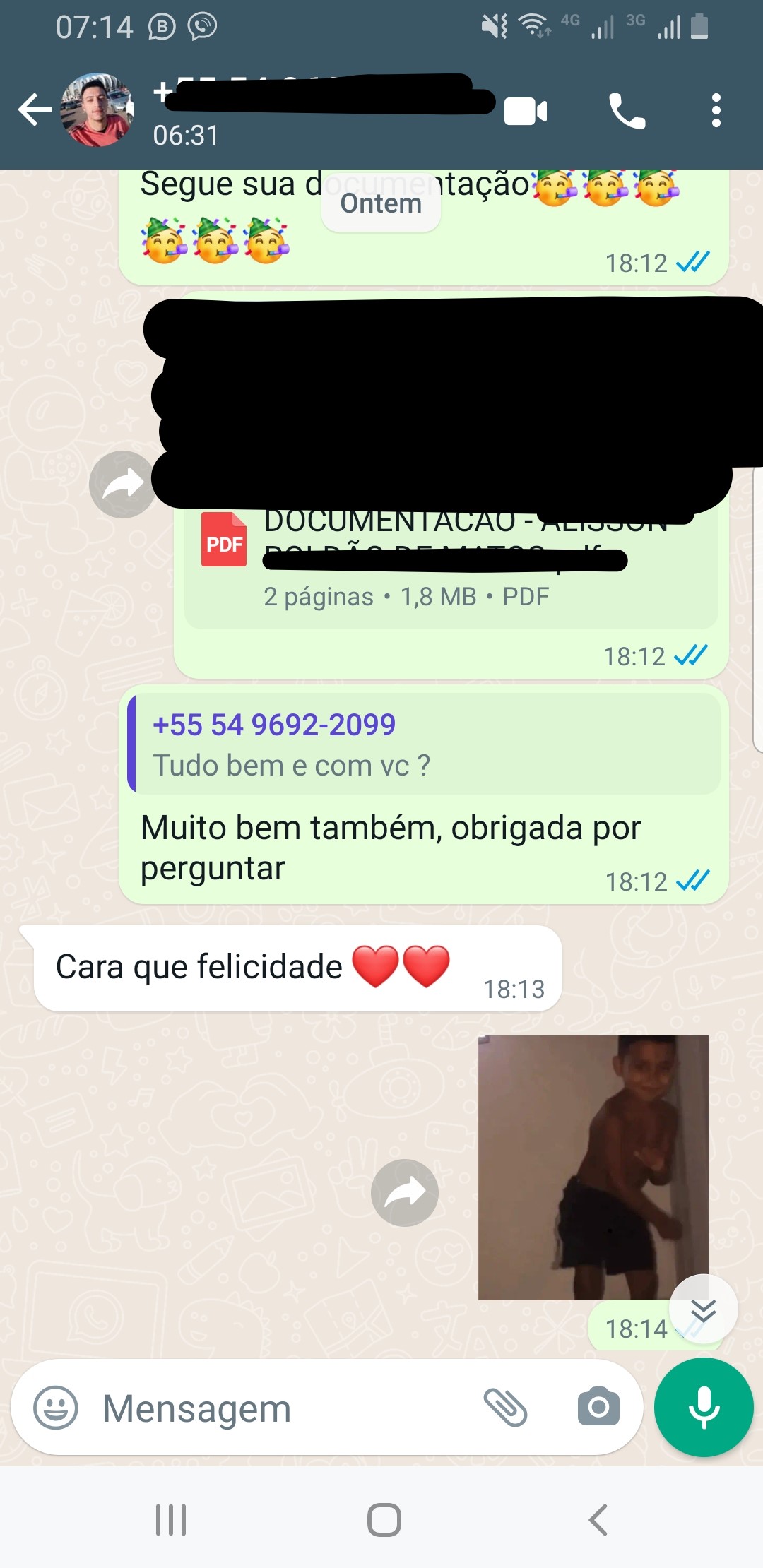Start a voice call
The height and width of the screenshot is (1568, 763).
(627, 111)
